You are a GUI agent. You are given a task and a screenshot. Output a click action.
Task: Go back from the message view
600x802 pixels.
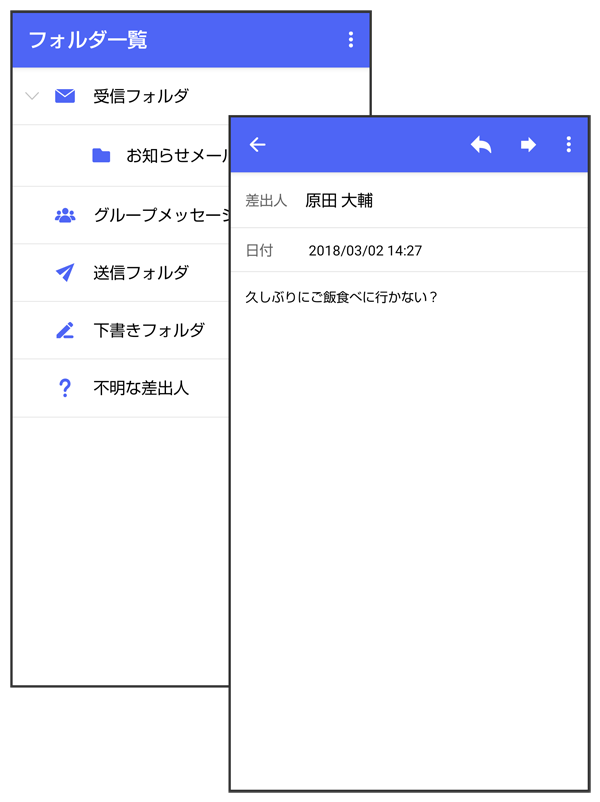click(x=257, y=145)
